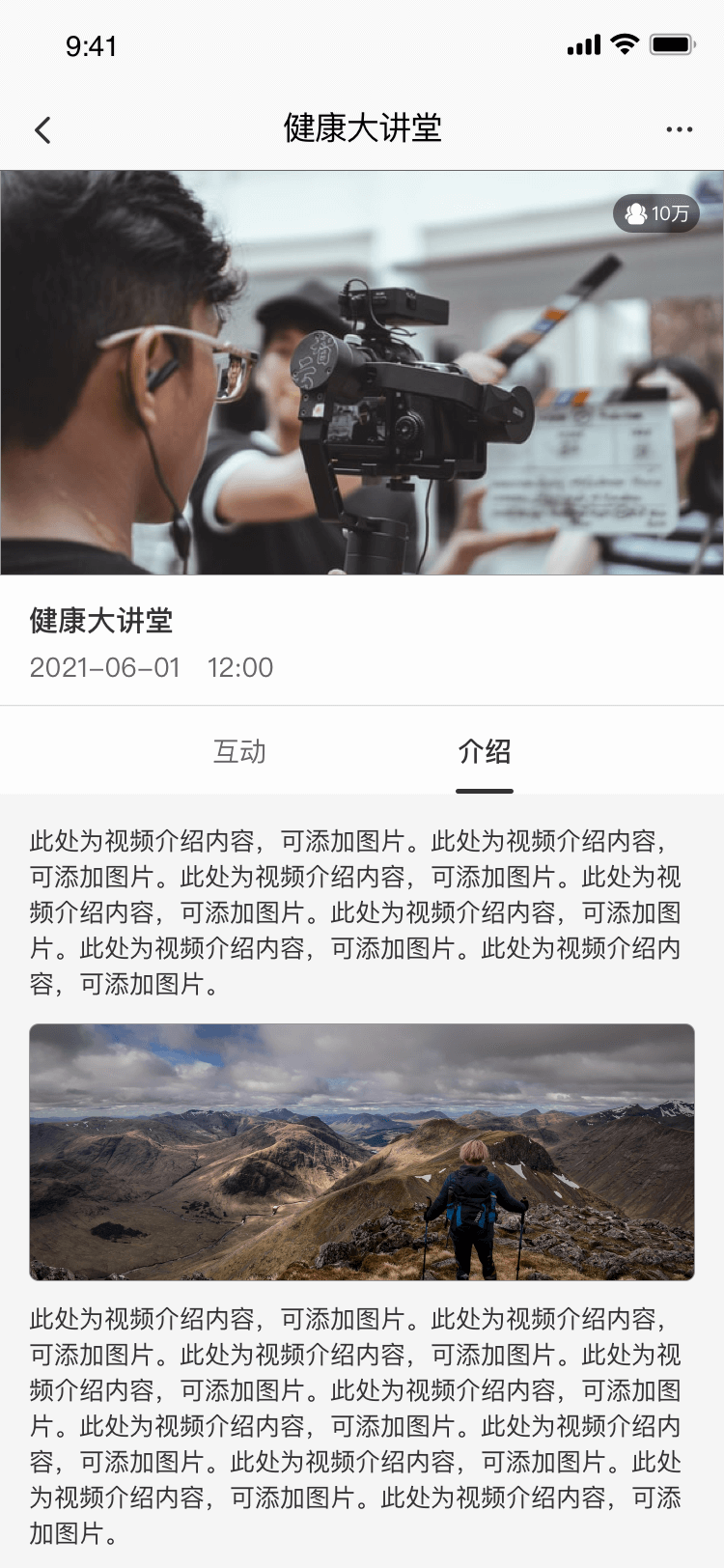
Task: Select the 介绍 tab
Action: [x=485, y=751]
